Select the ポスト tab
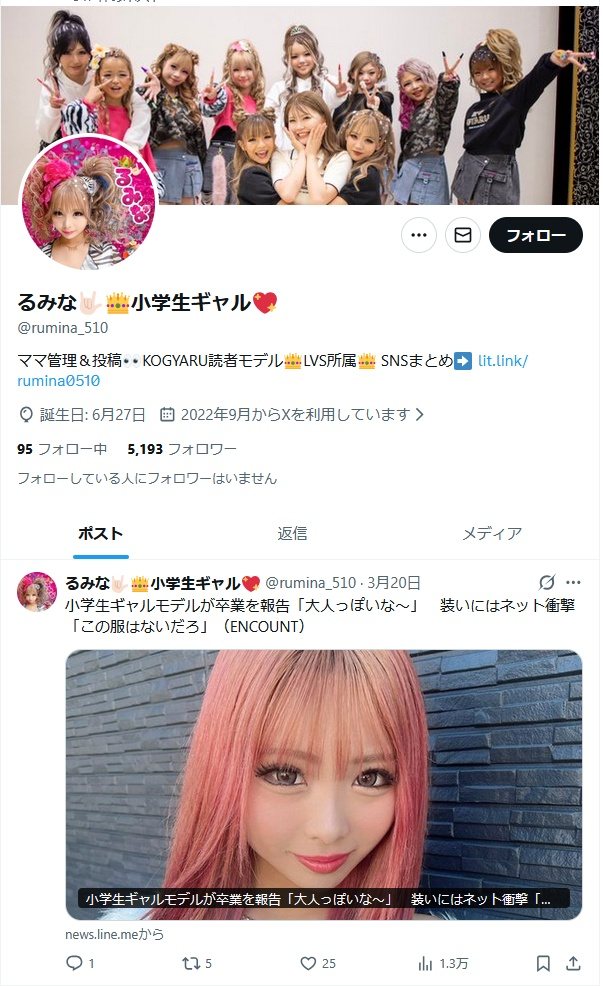 (x=100, y=533)
